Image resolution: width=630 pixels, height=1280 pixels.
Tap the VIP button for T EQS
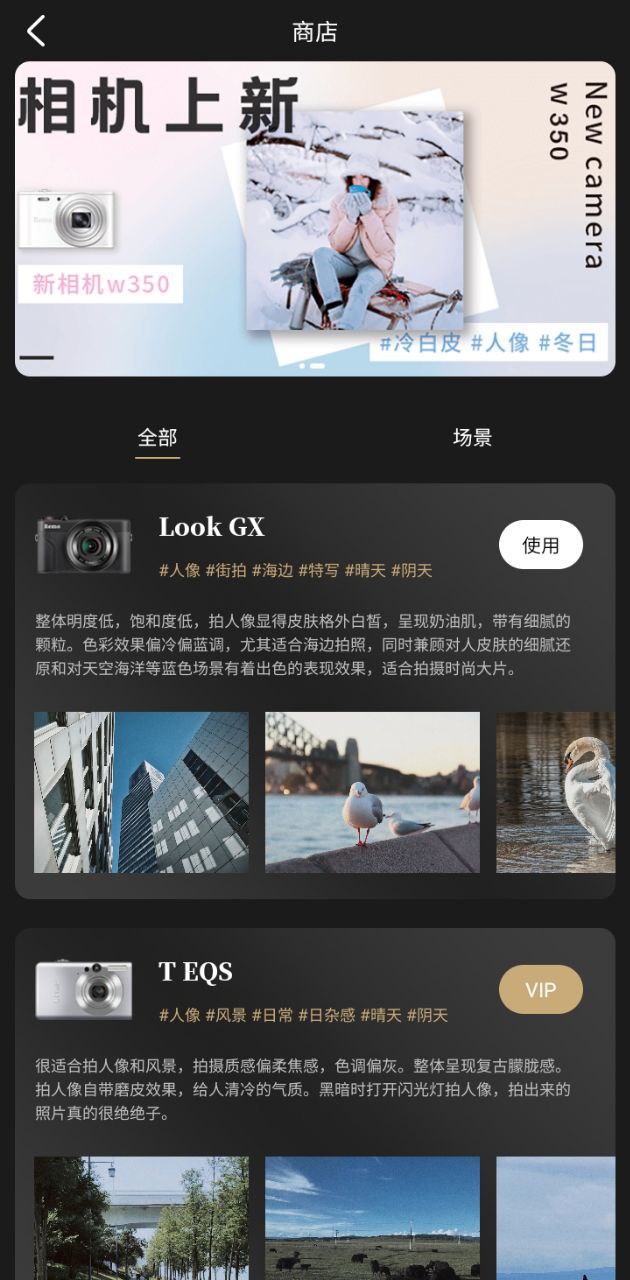click(540, 990)
